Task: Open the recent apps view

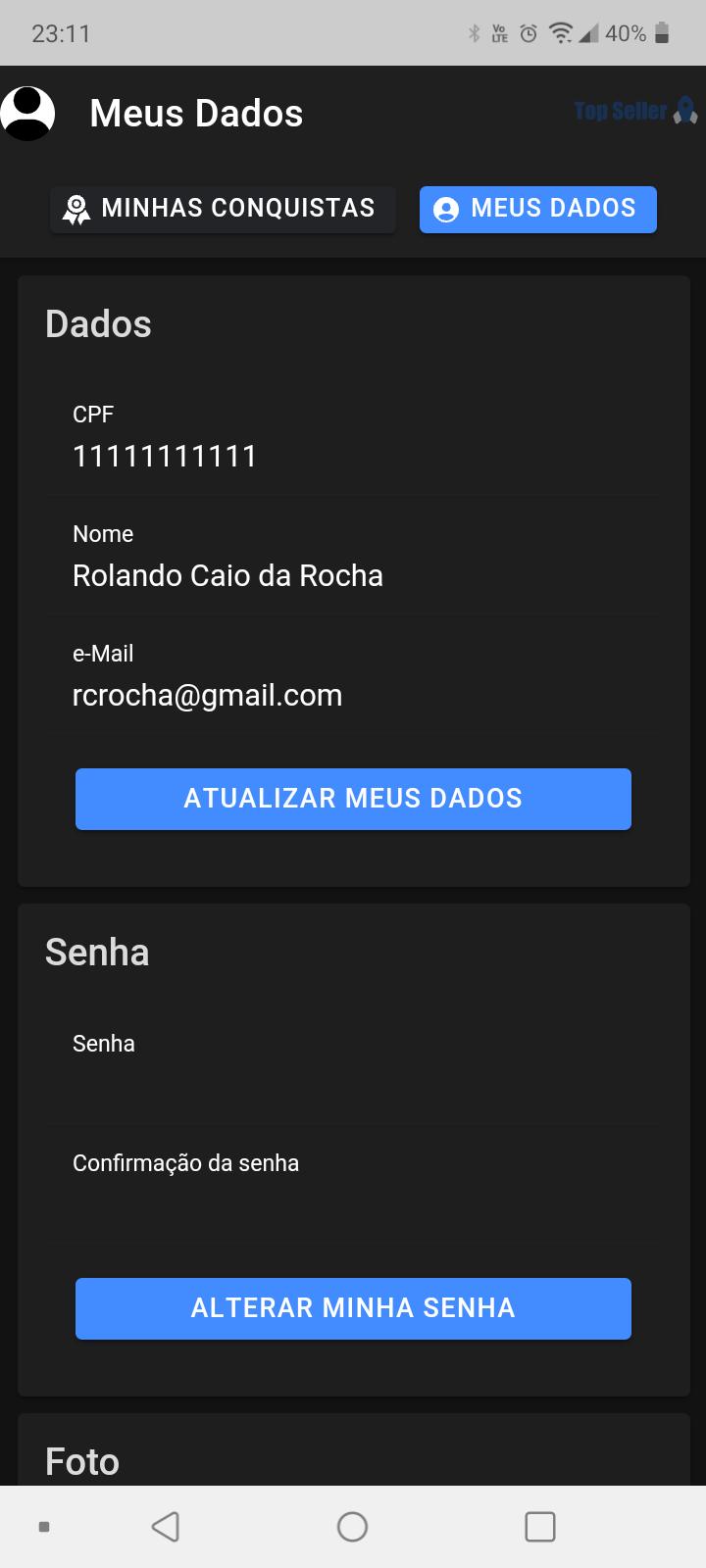Action: 539,1526
